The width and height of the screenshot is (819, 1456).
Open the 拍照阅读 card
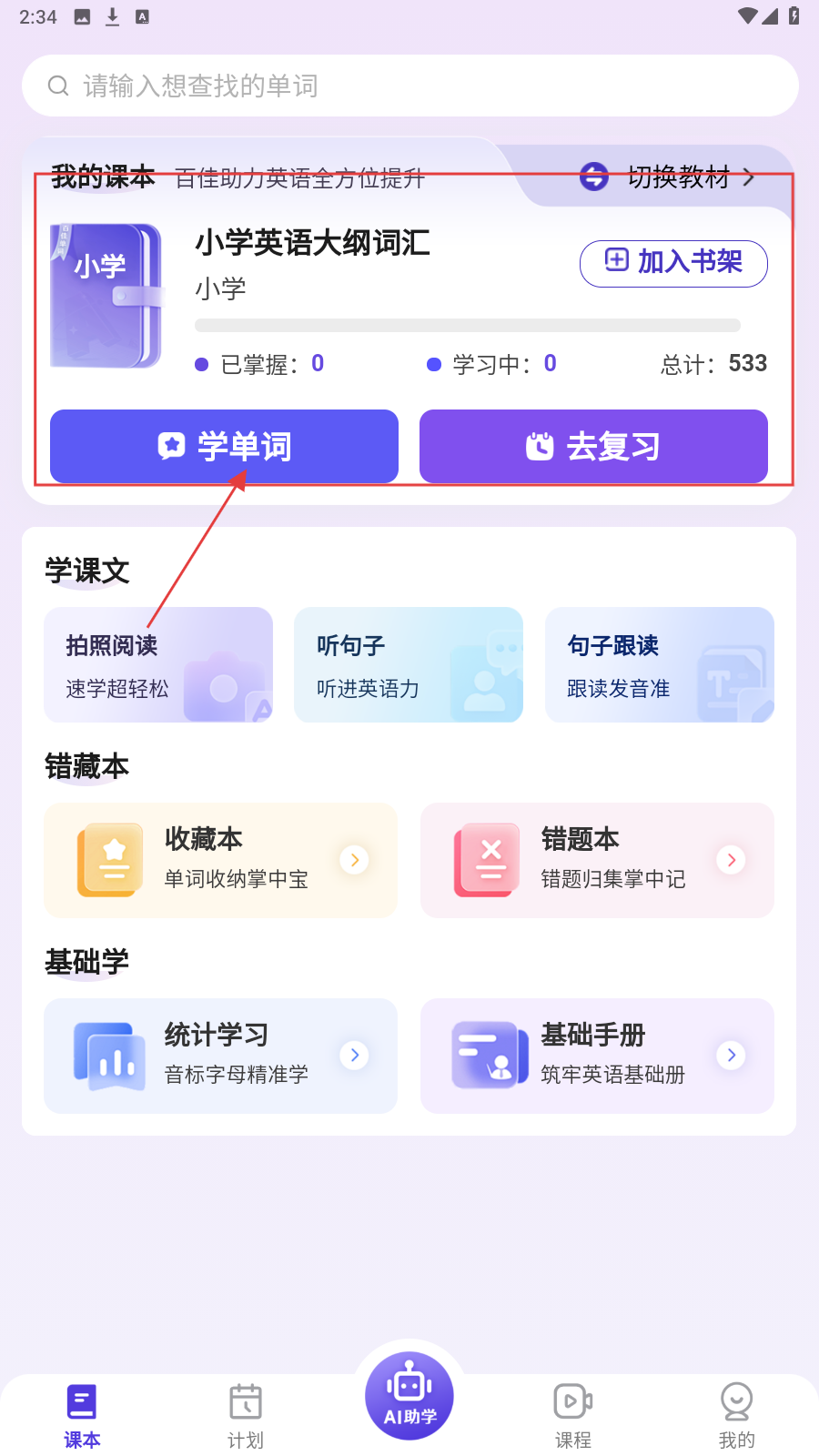click(x=158, y=665)
